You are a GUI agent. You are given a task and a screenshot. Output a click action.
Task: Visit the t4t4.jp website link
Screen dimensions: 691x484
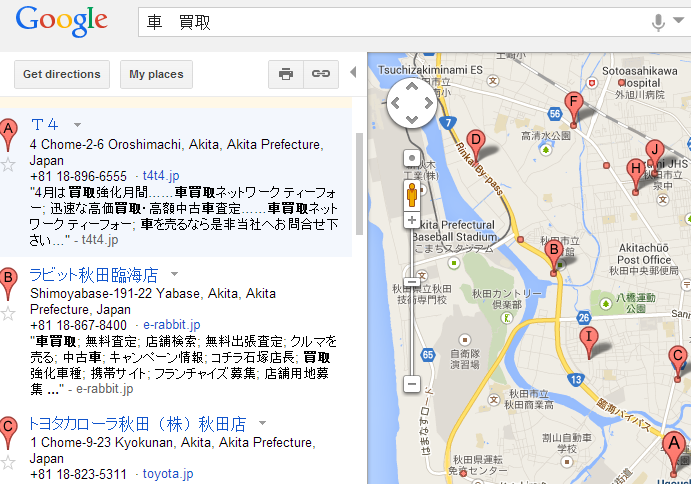pyautogui.click(x=161, y=176)
